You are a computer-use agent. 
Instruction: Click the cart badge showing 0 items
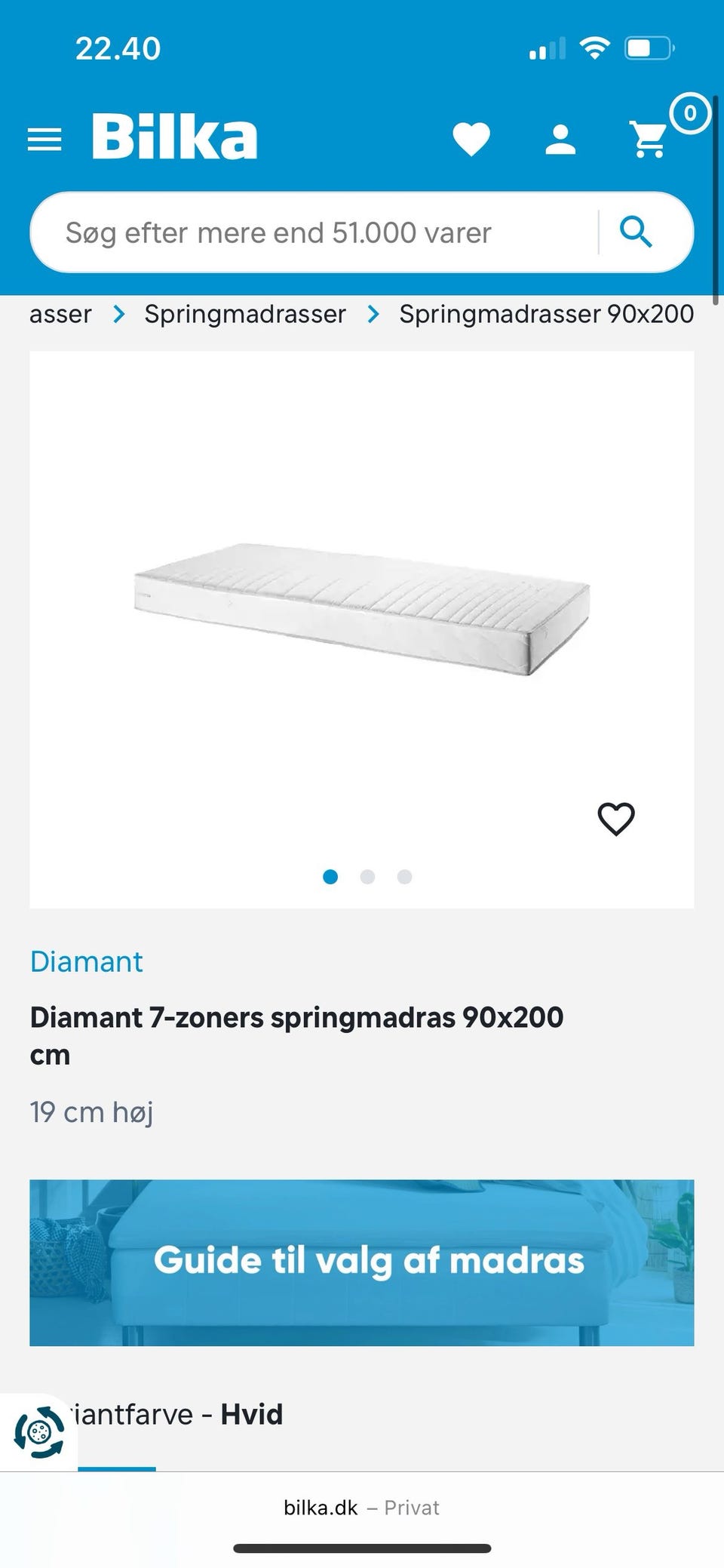(x=689, y=113)
